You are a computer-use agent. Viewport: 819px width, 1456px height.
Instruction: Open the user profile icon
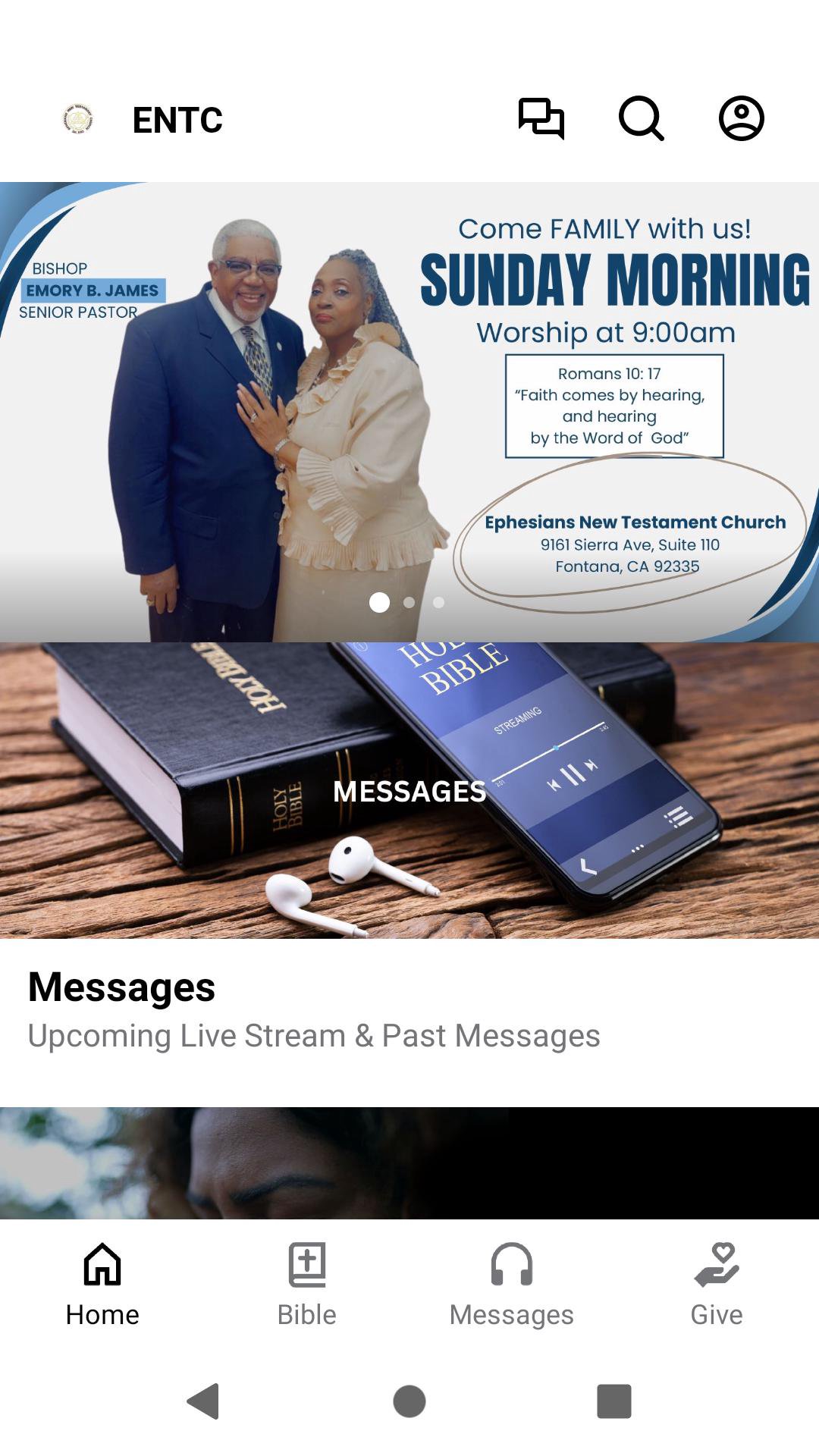[741, 119]
